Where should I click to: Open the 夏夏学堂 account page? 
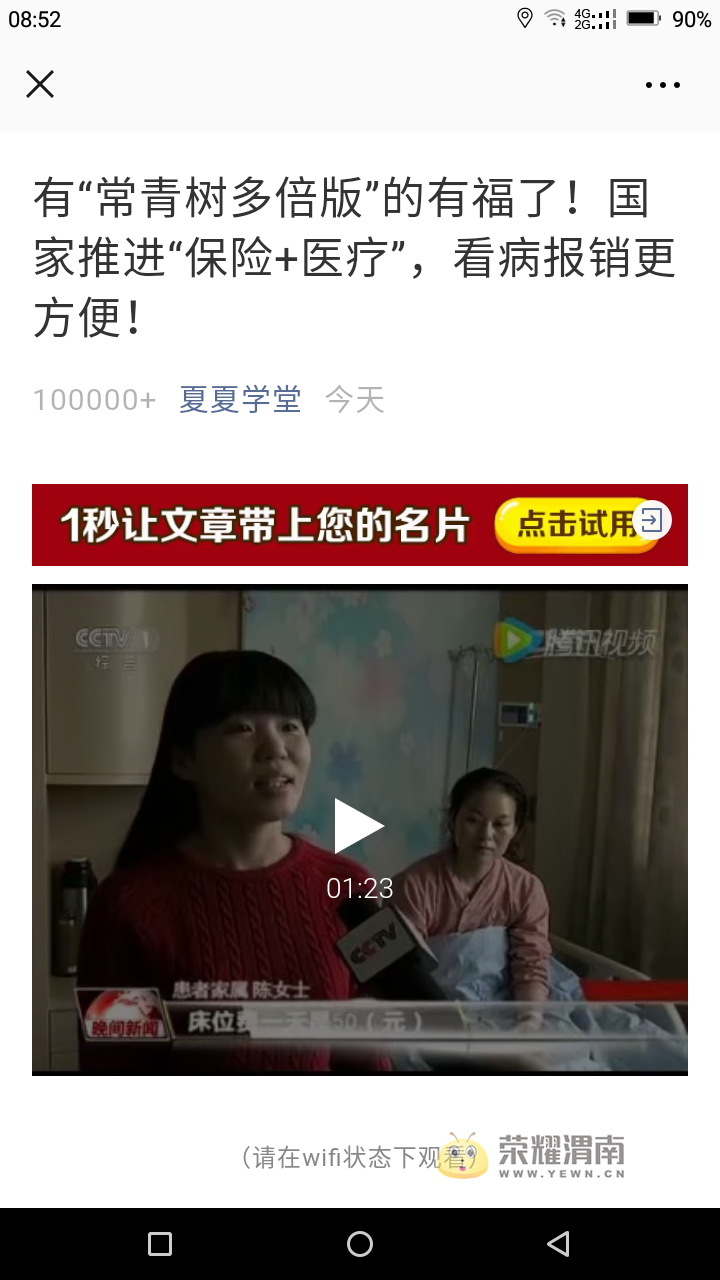(240, 400)
